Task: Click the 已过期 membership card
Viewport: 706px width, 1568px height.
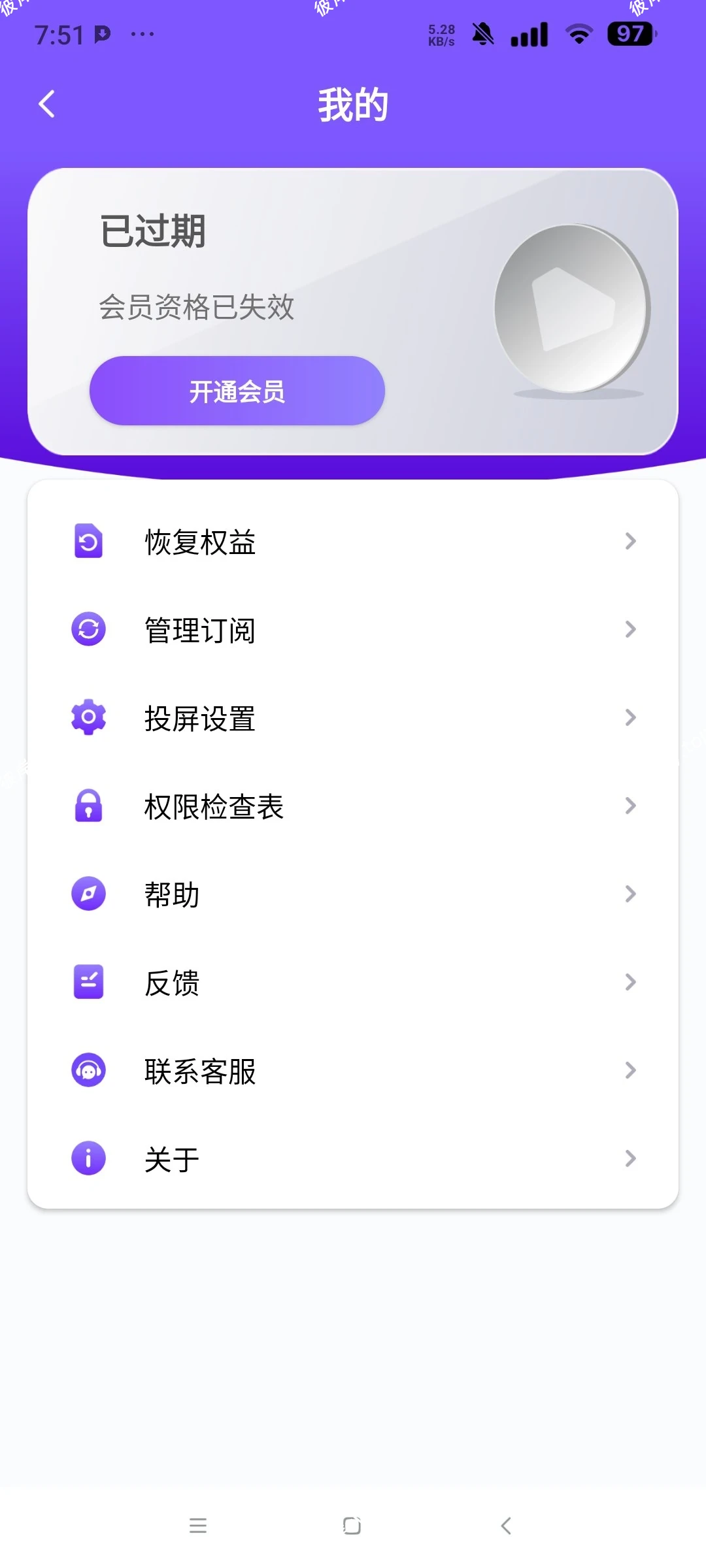Action: tap(353, 307)
